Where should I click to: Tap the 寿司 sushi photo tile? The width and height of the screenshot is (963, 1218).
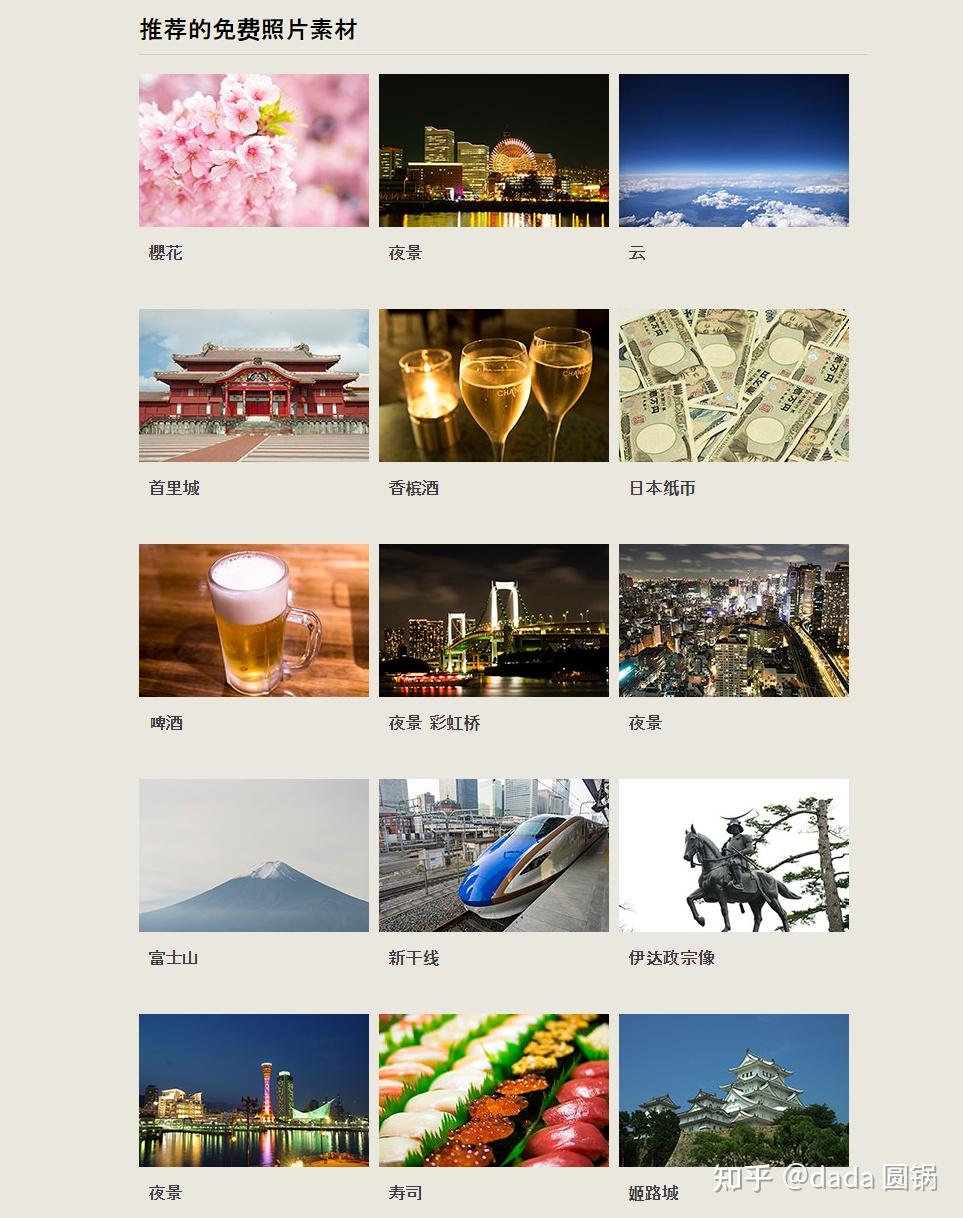click(x=494, y=1090)
